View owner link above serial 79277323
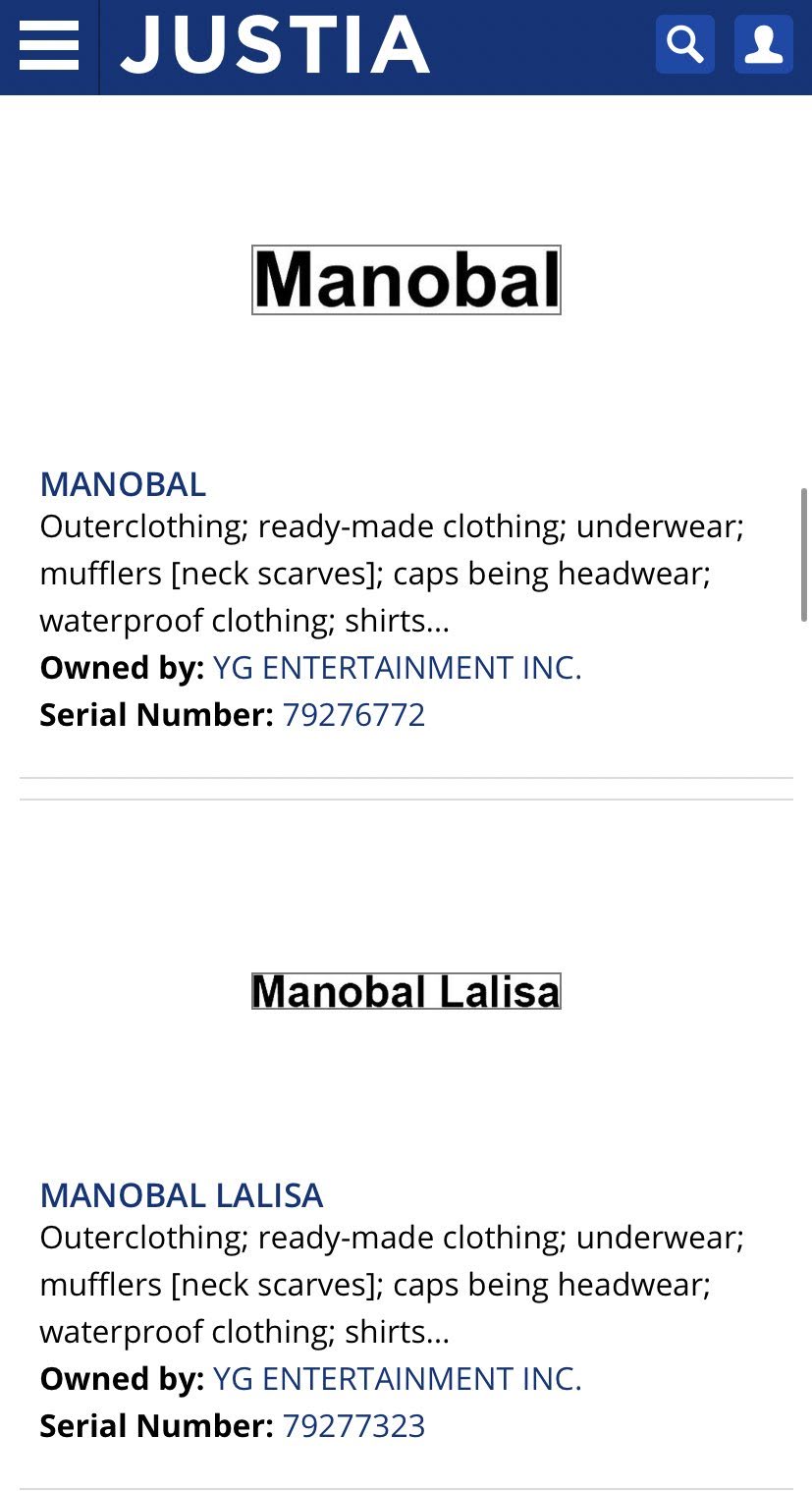 [397, 1379]
